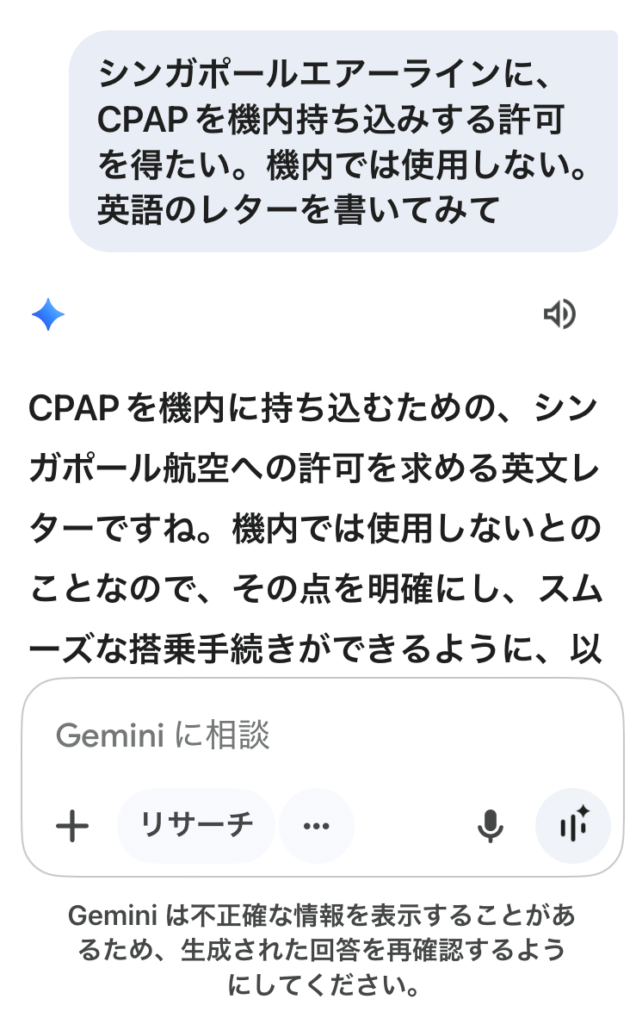Start voice input with the microphone
This screenshot has width=636, height=1024.
point(489,826)
